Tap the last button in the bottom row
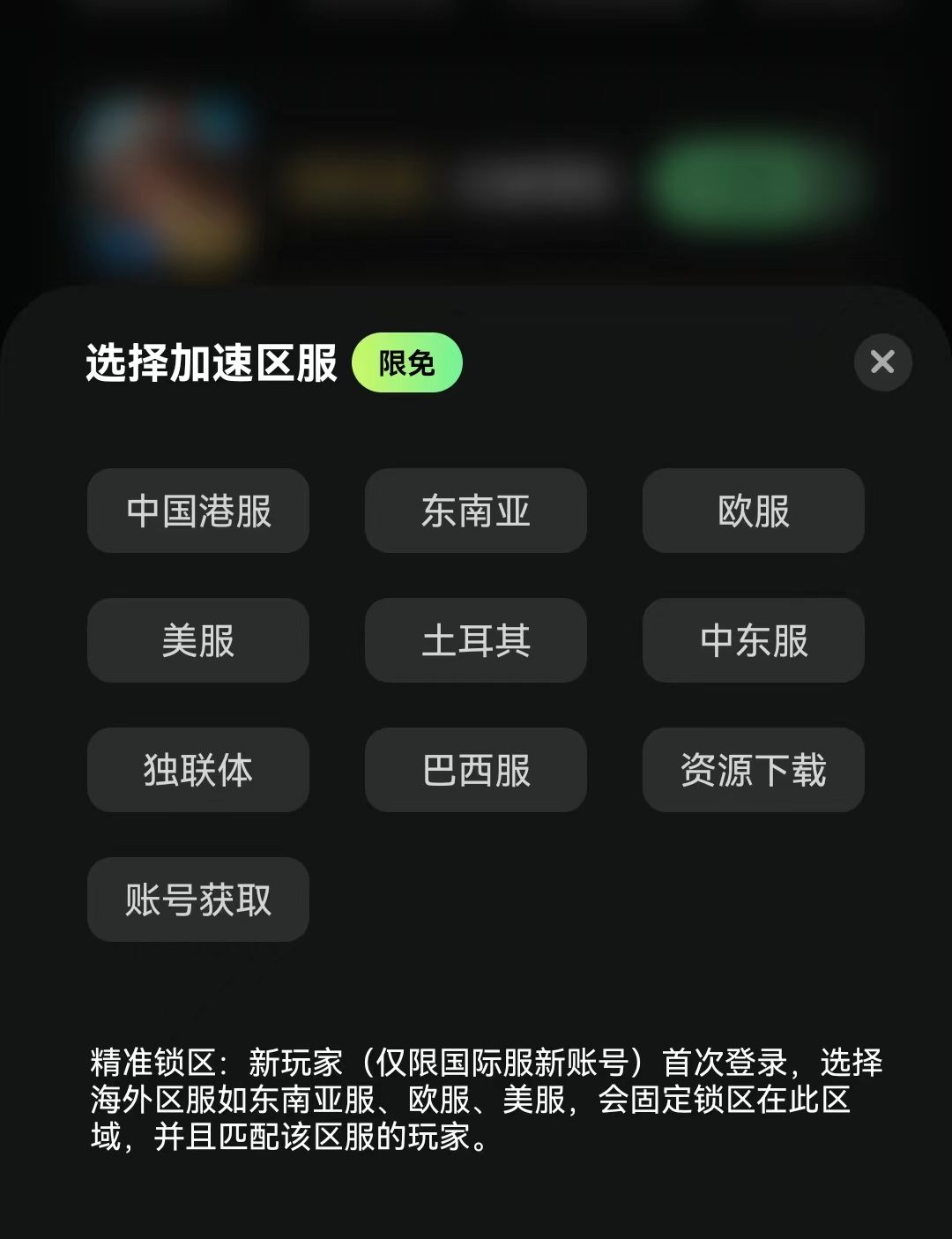The image size is (952, 1239). point(197,899)
